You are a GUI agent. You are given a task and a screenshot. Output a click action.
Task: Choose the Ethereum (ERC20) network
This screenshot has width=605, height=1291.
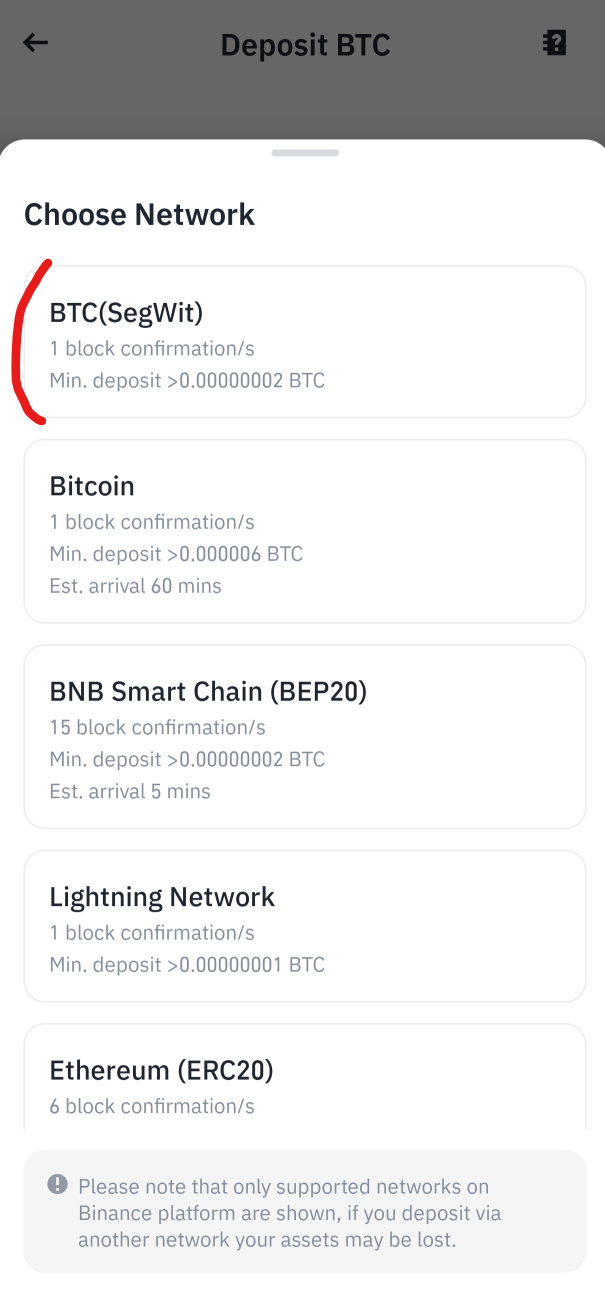[x=305, y=1078]
